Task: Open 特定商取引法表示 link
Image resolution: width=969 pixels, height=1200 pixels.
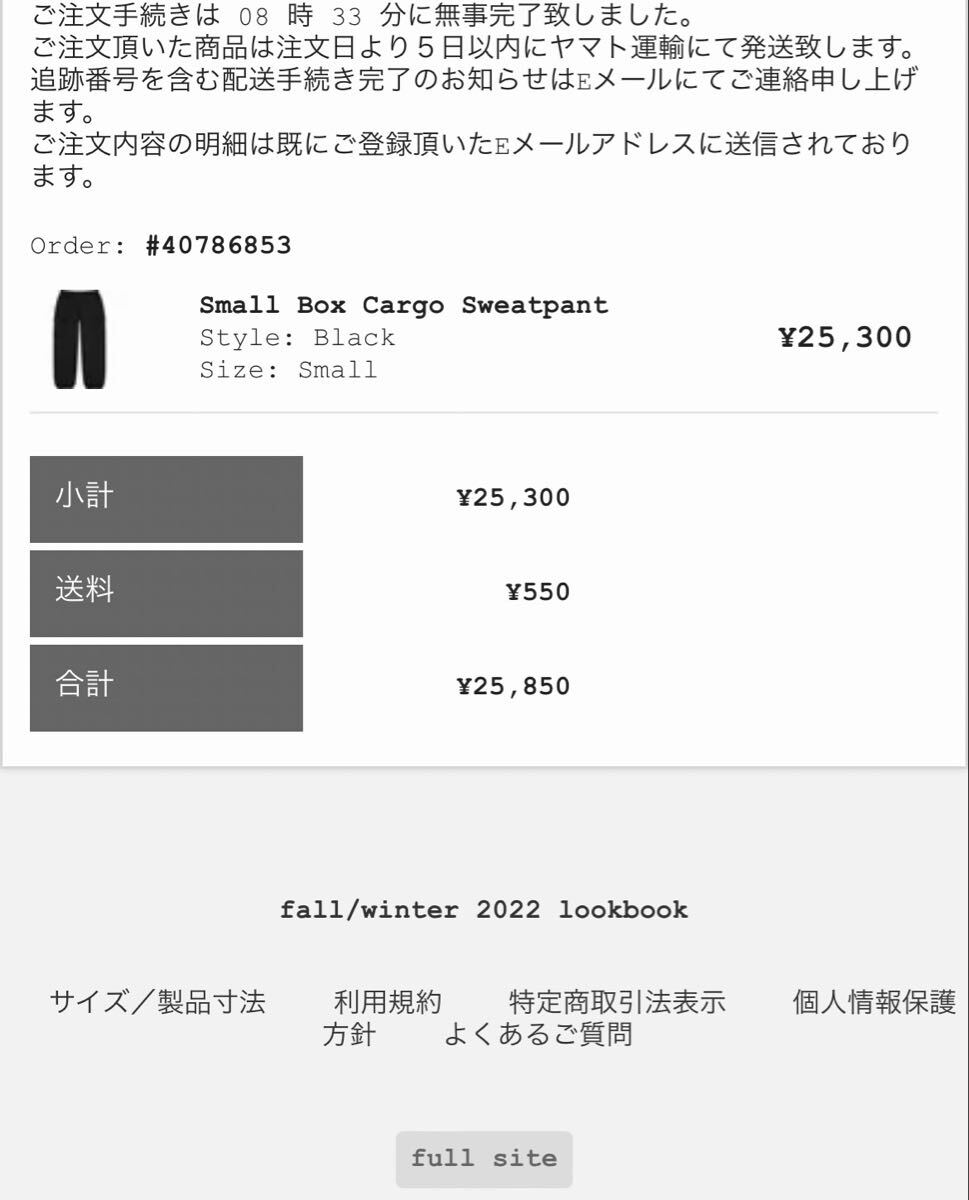Action: coord(617,1002)
